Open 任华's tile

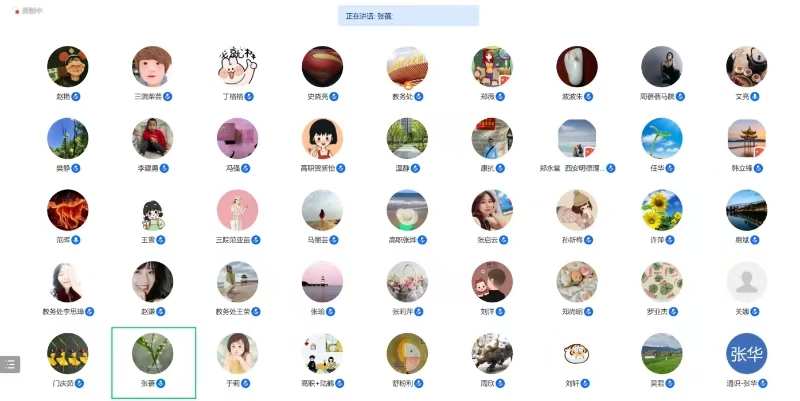click(x=662, y=139)
